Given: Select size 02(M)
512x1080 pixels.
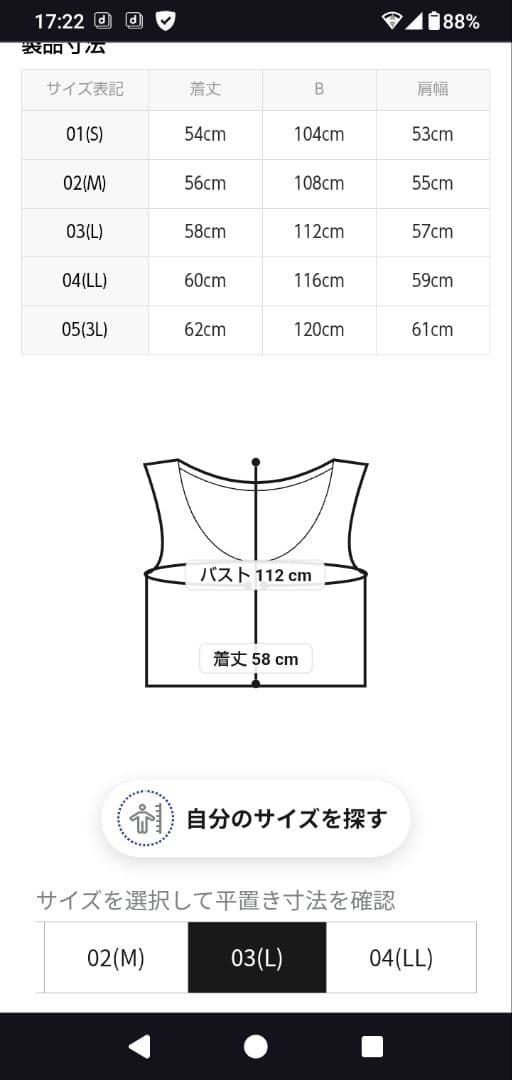Looking at the screenshot, I should click(x=116, y=958).
